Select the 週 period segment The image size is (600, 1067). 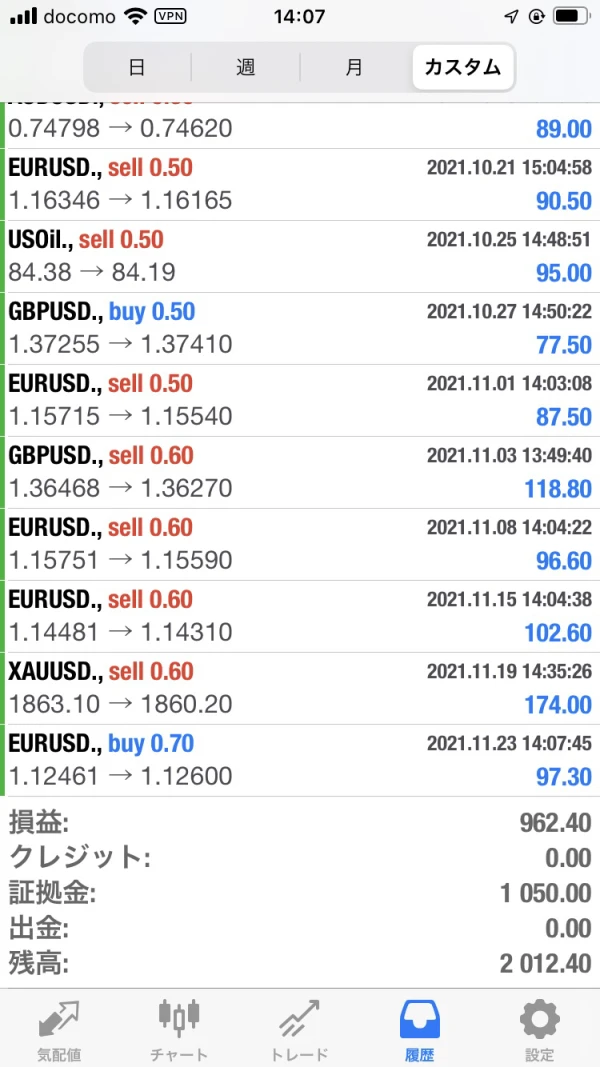246,68
